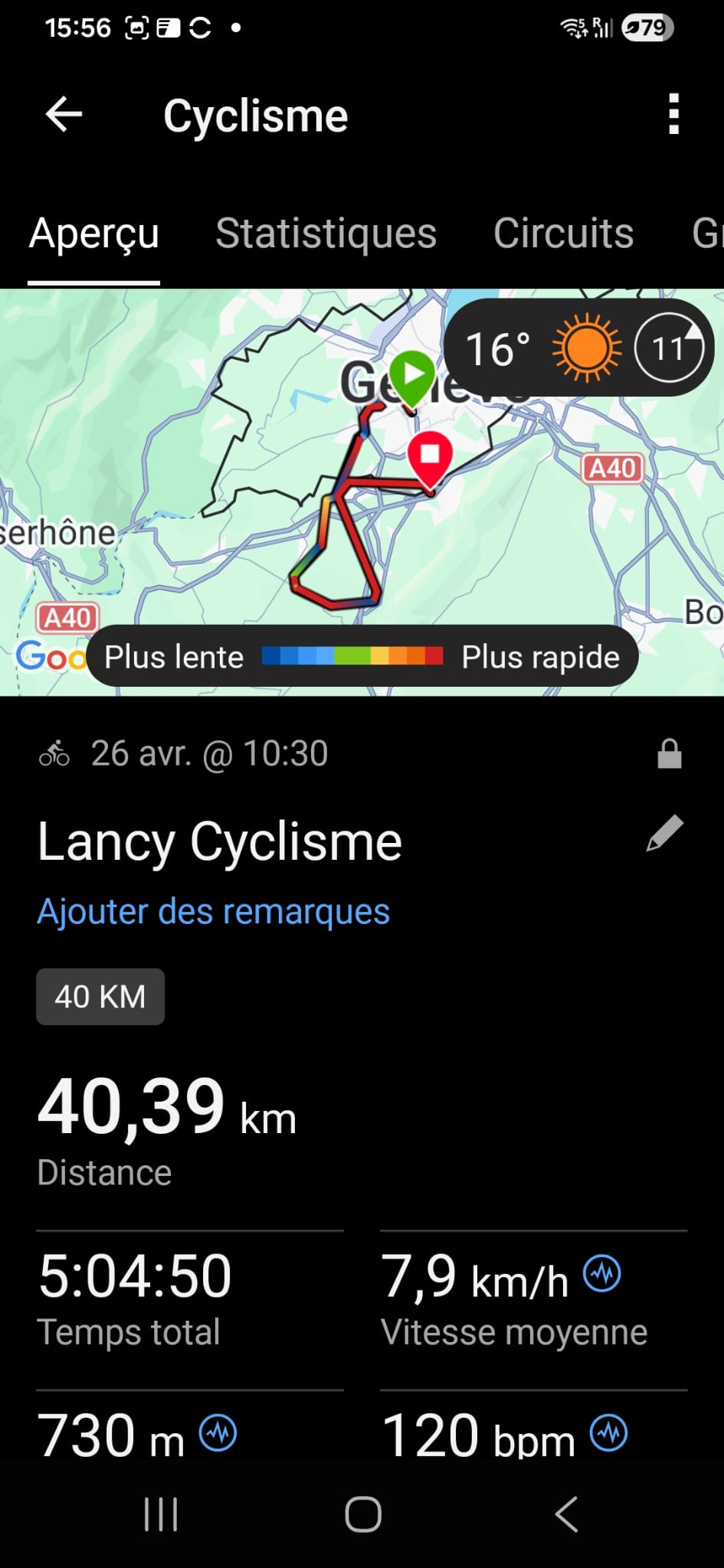This screenshot has width=724, height=1568.
Task: Open info icon beside 120 bpm
Action: tap(609, 1433)
